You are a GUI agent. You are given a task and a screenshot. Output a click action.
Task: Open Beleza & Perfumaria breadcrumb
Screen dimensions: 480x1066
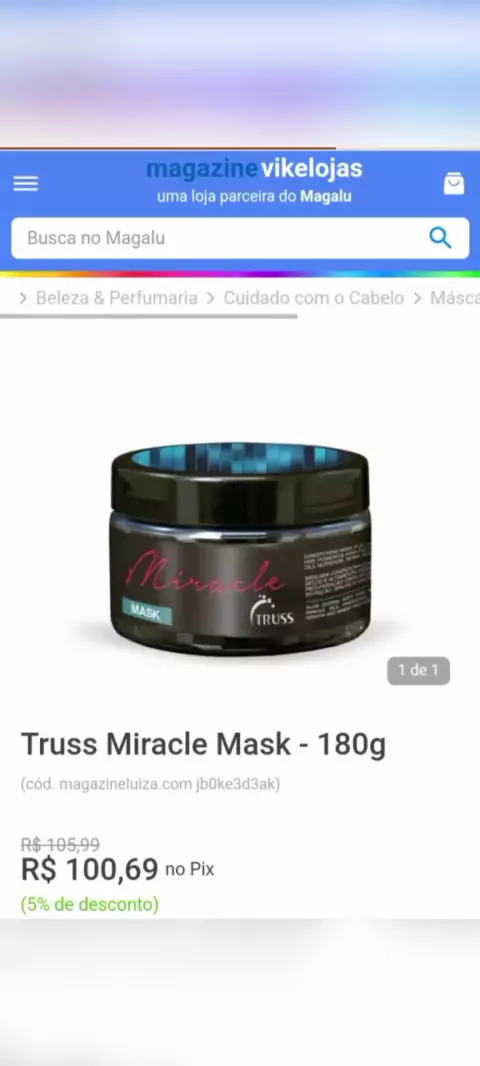pos(116,298)
